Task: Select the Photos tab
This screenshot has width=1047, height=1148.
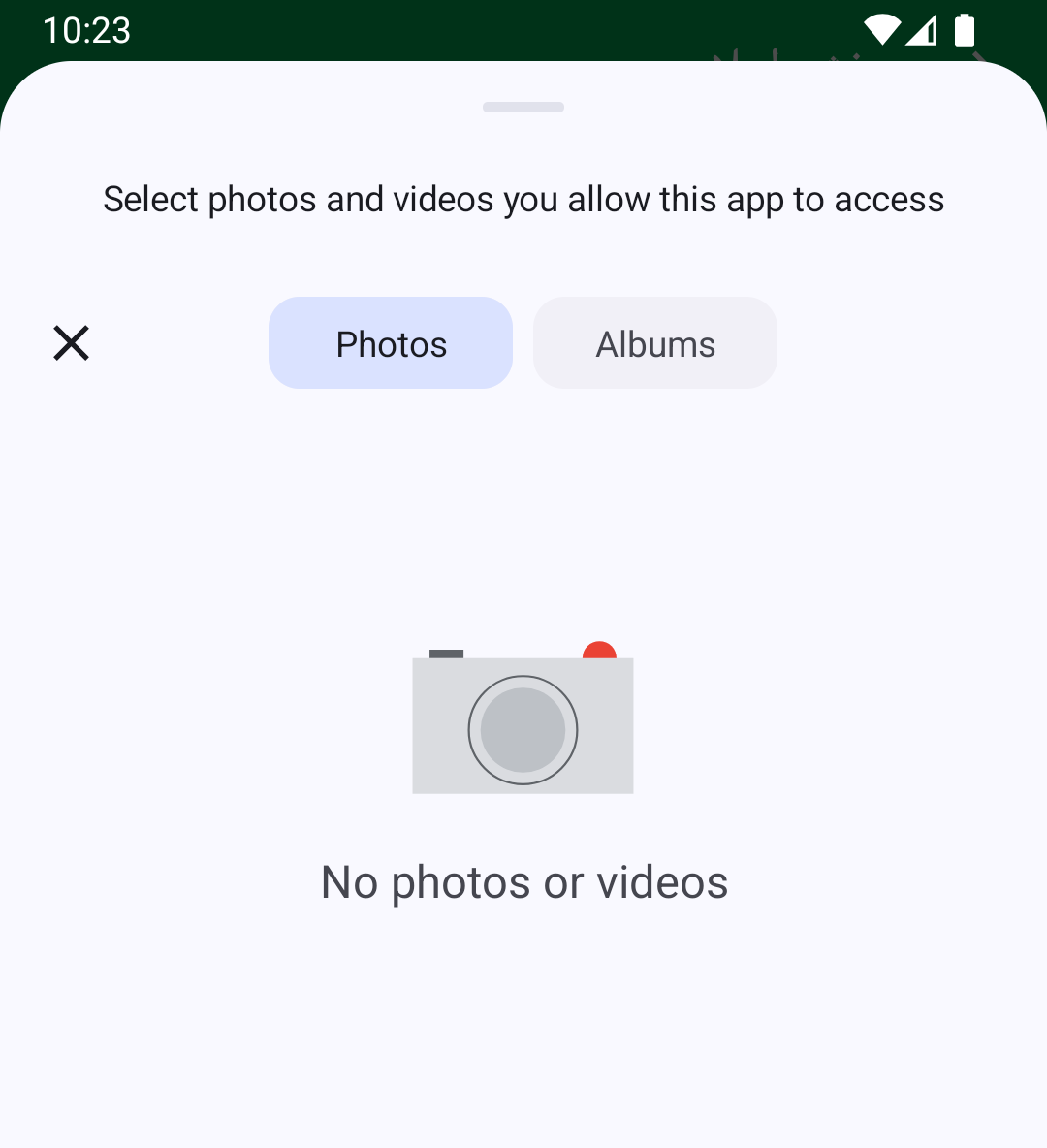Action: point(391,343)
